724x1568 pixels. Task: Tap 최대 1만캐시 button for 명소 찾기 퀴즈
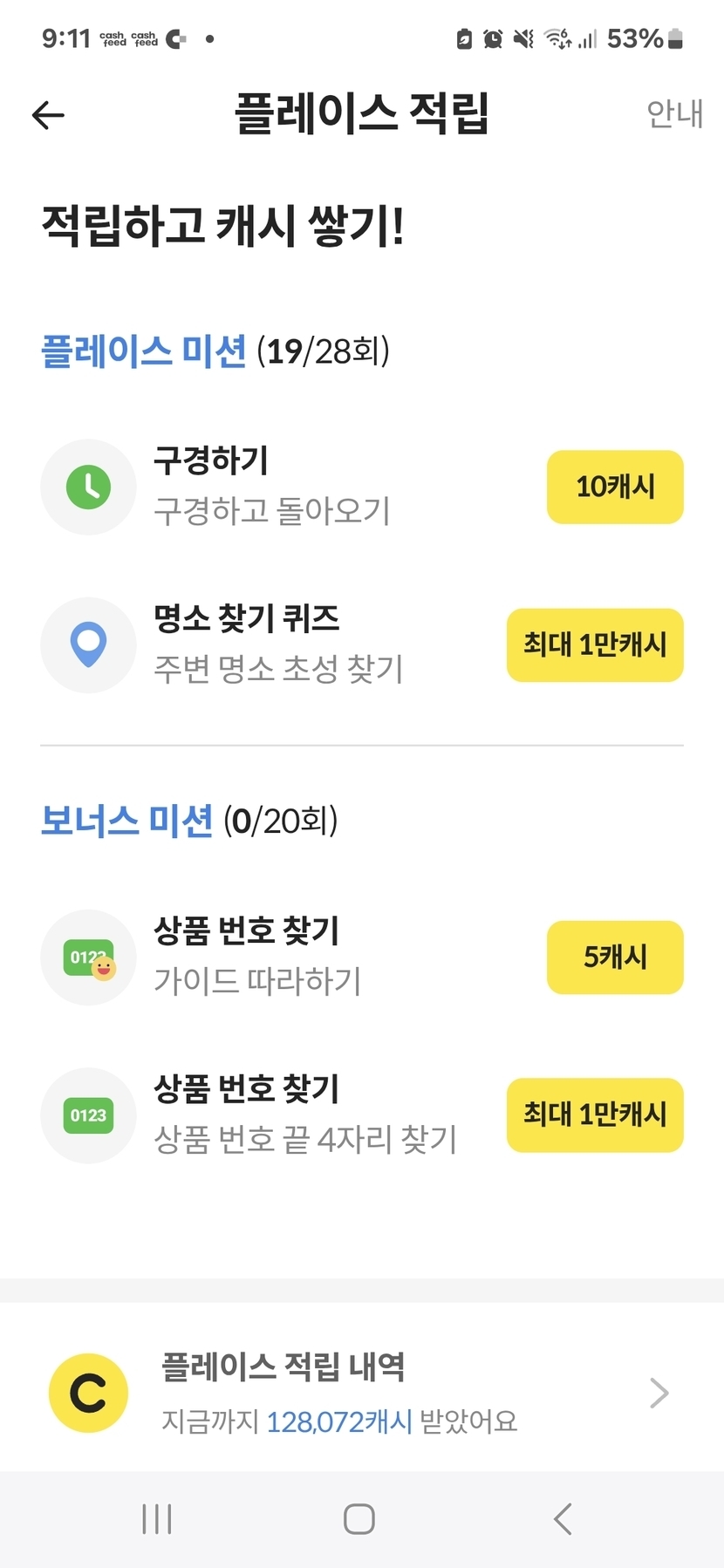pos(595,645)
